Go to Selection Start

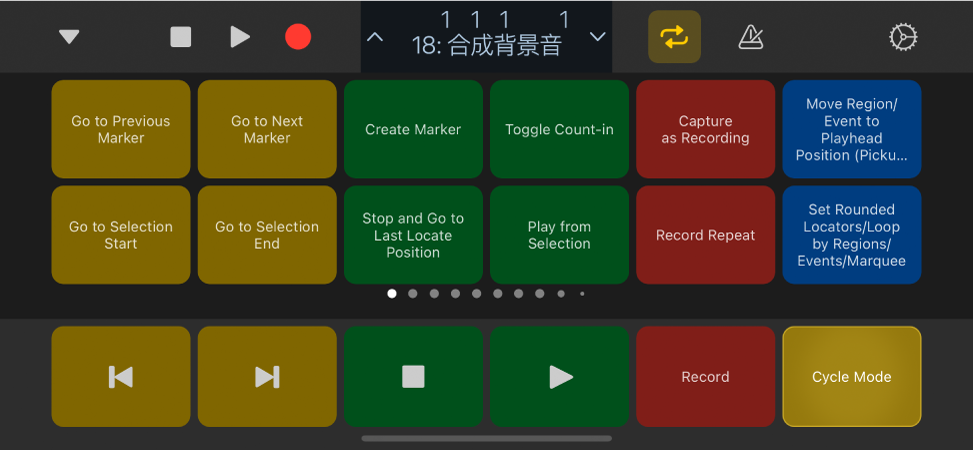[121, 235]
